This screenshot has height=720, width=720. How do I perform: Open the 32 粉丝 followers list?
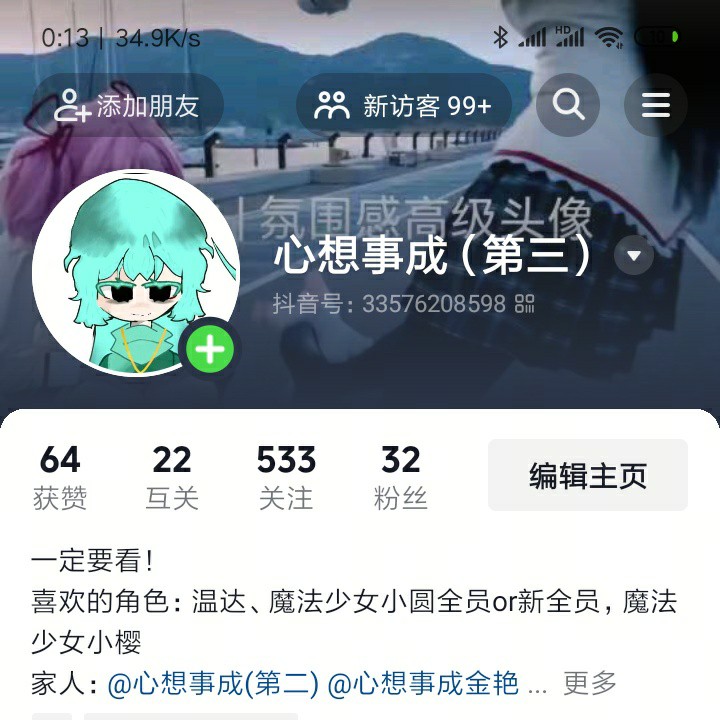[x=401, y=476]
